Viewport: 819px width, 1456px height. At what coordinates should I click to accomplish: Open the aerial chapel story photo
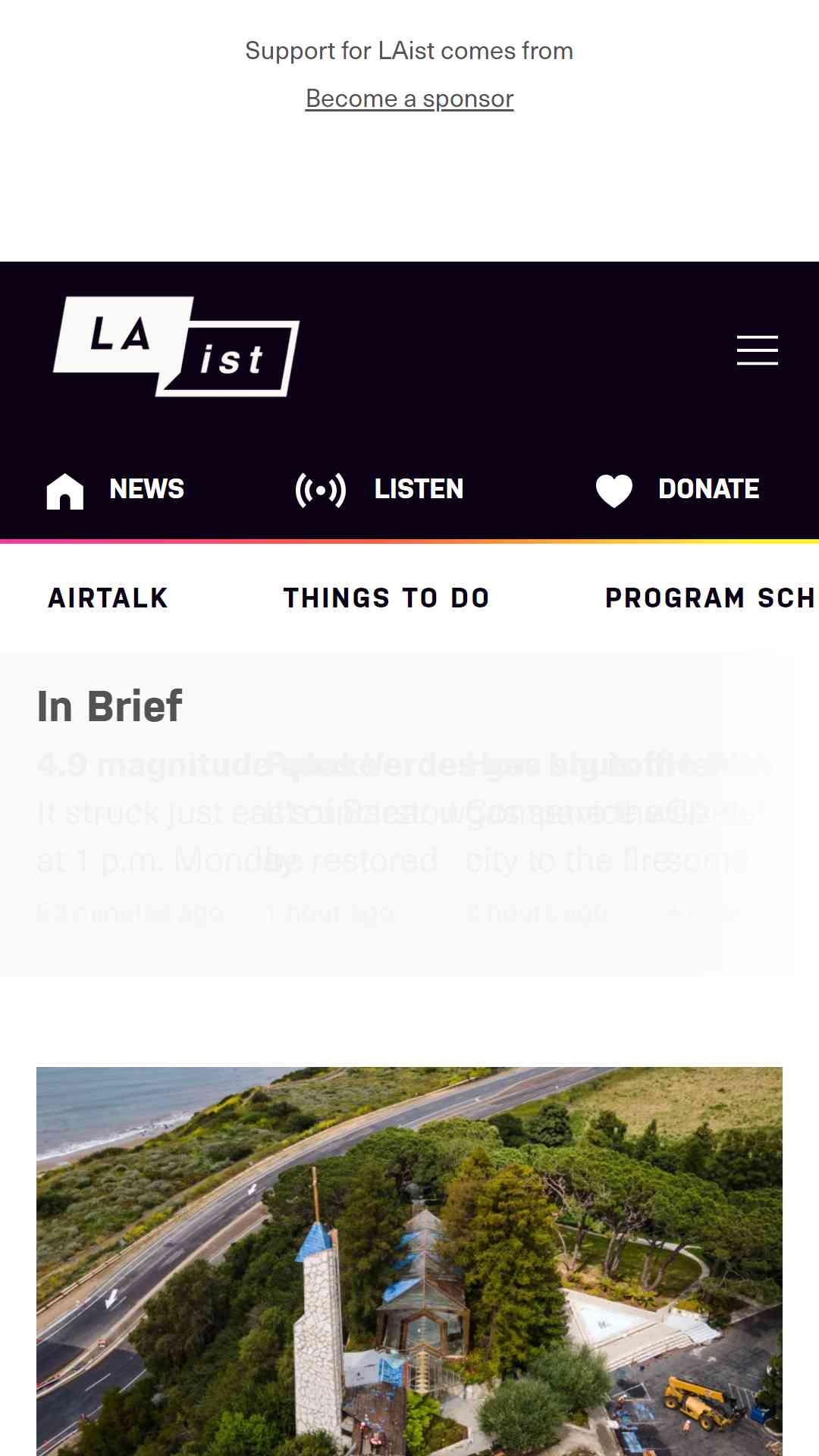(409, 1261)
